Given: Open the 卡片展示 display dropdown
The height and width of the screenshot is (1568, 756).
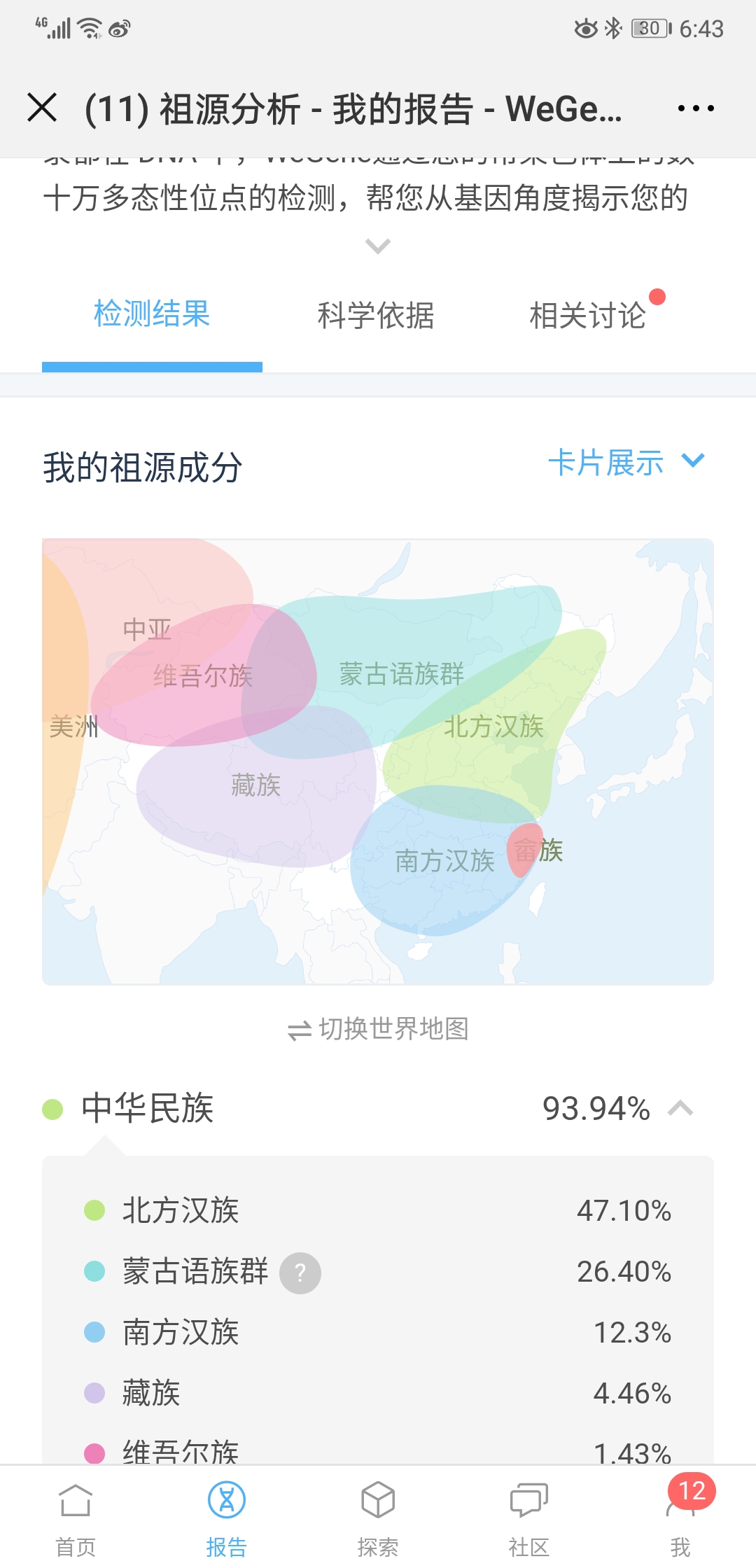Looking at the screenshot, I should point(626,463).
